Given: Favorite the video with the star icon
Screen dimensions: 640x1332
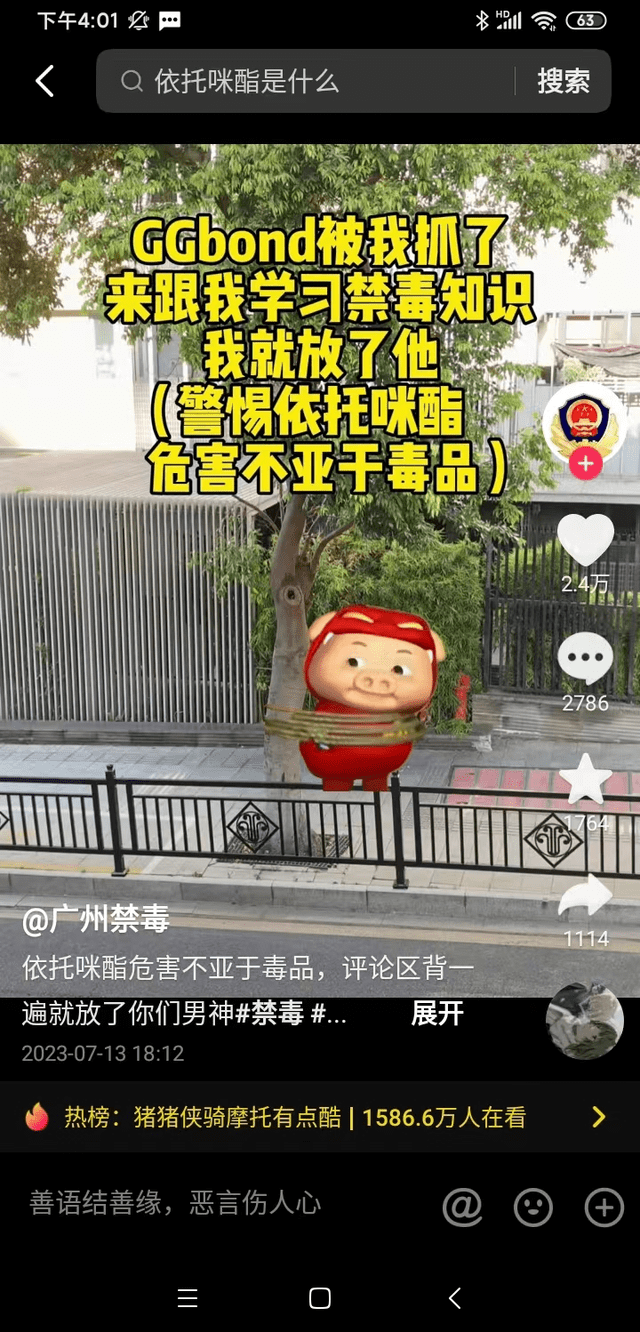Looking at the screenshot, I should (x=585, y=779).
